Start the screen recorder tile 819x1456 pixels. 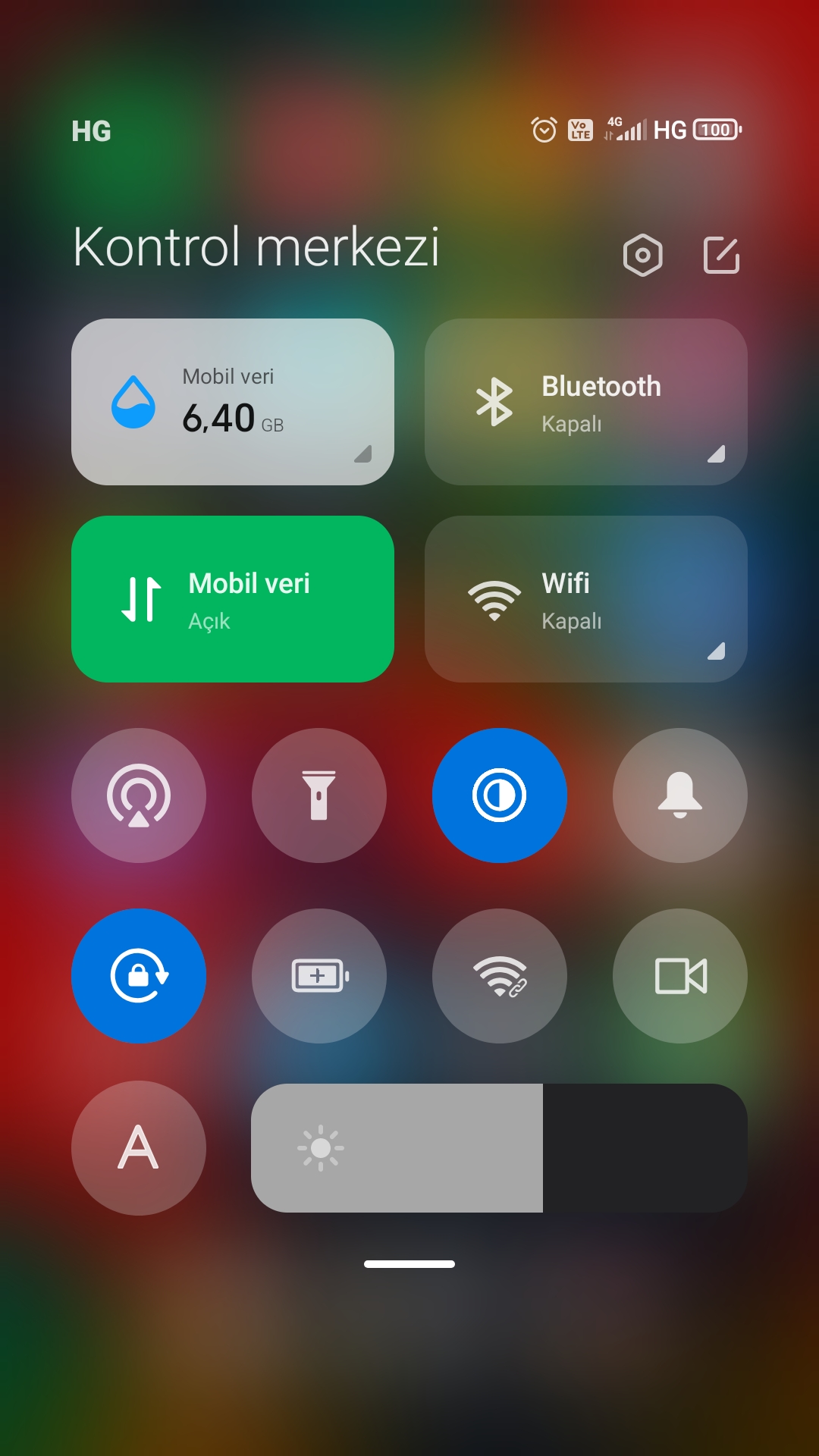[x=680, y=976]
